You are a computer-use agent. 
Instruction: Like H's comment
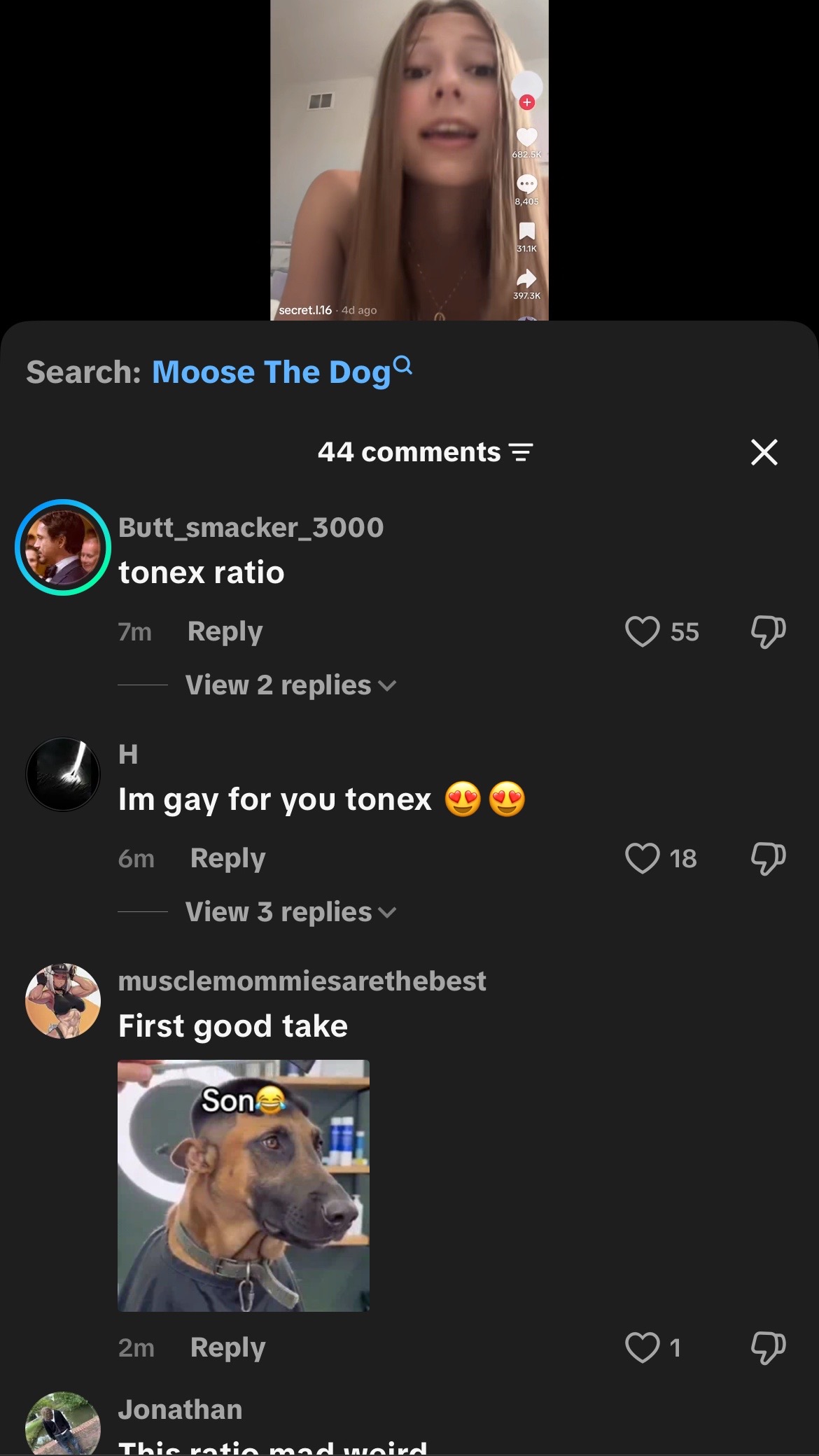(x=642, y=858)
